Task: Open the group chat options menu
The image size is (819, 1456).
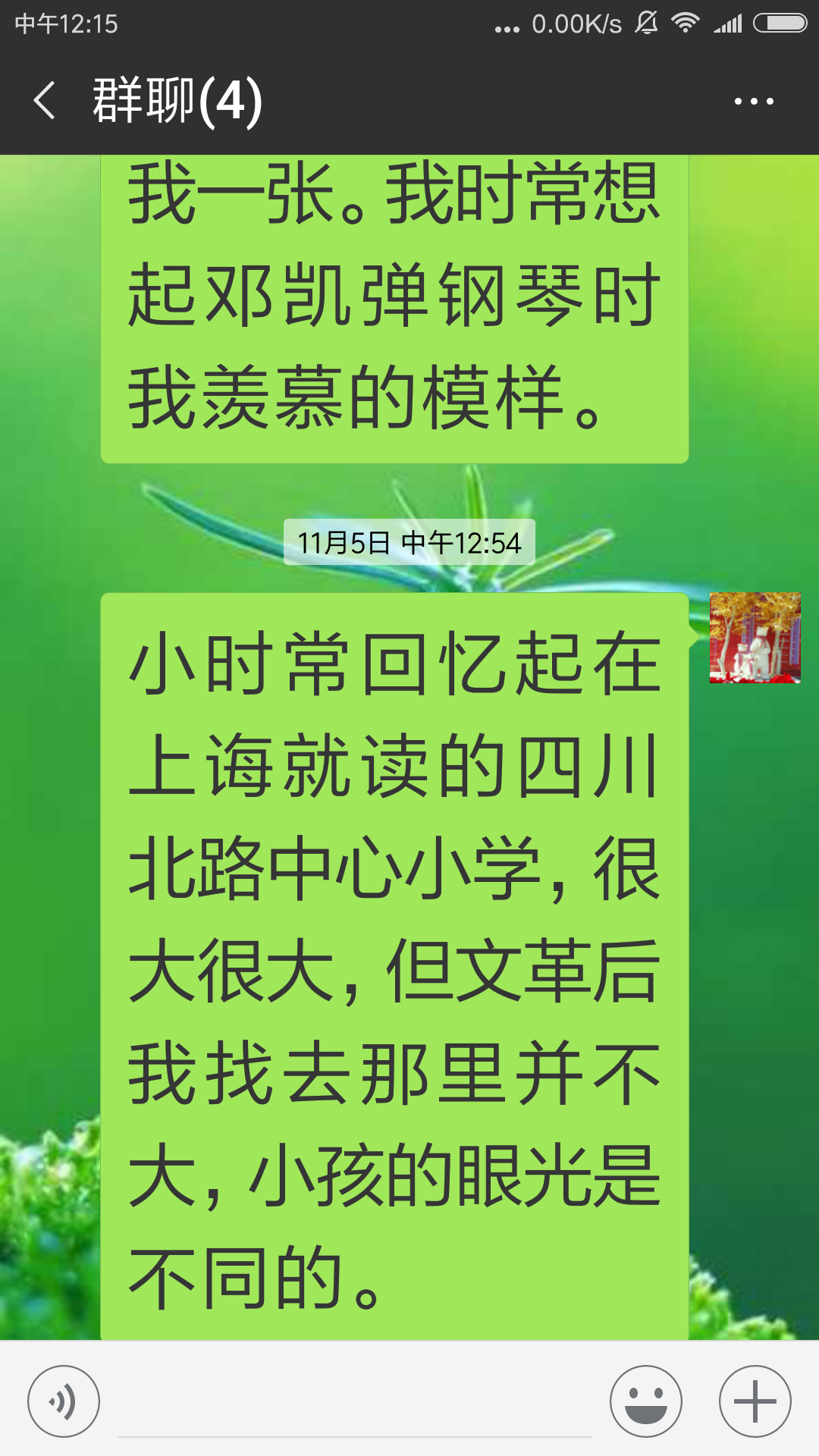Action: 754,101
